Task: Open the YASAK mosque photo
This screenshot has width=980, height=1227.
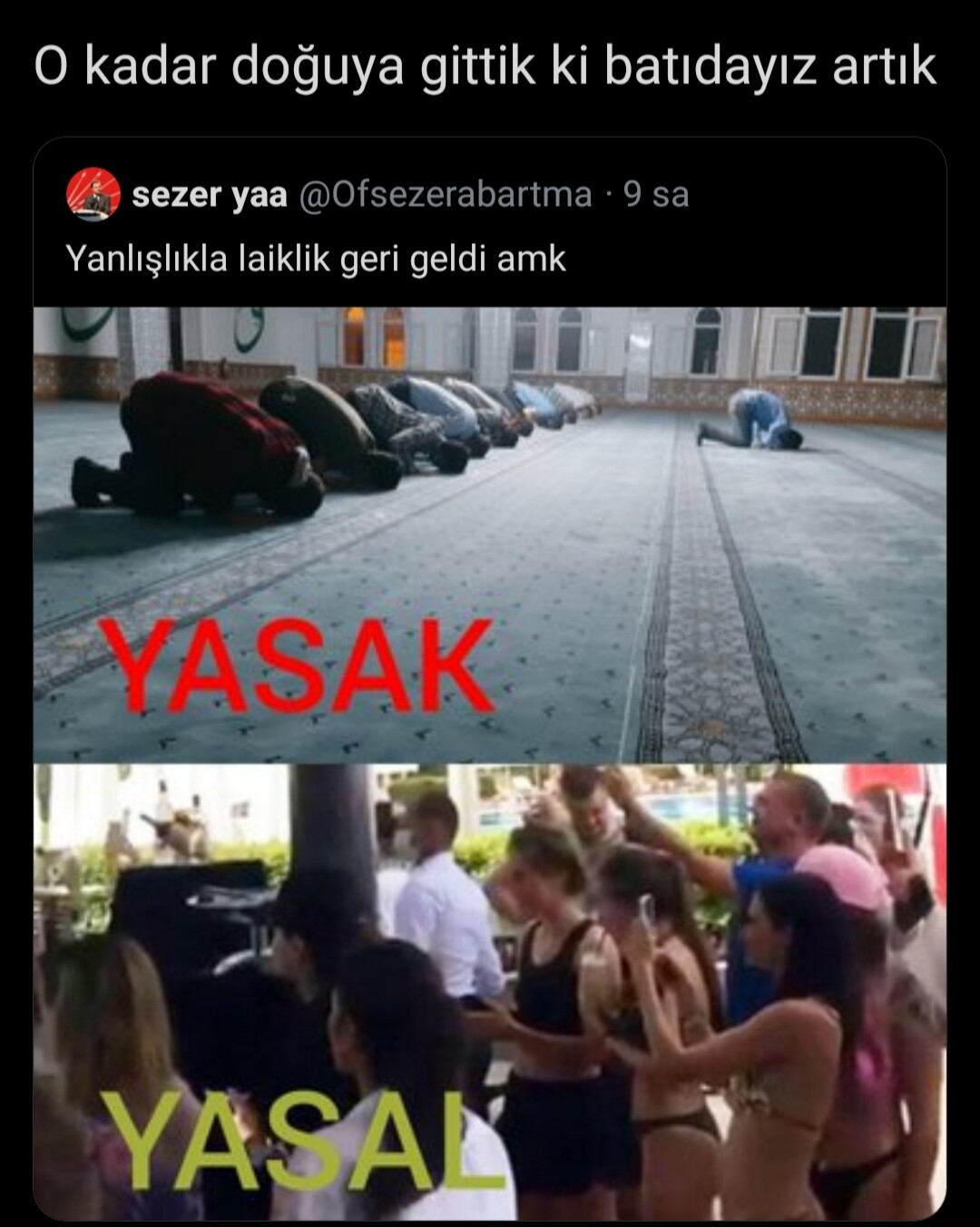Action: pyautogui.click(x=490, y=535)
